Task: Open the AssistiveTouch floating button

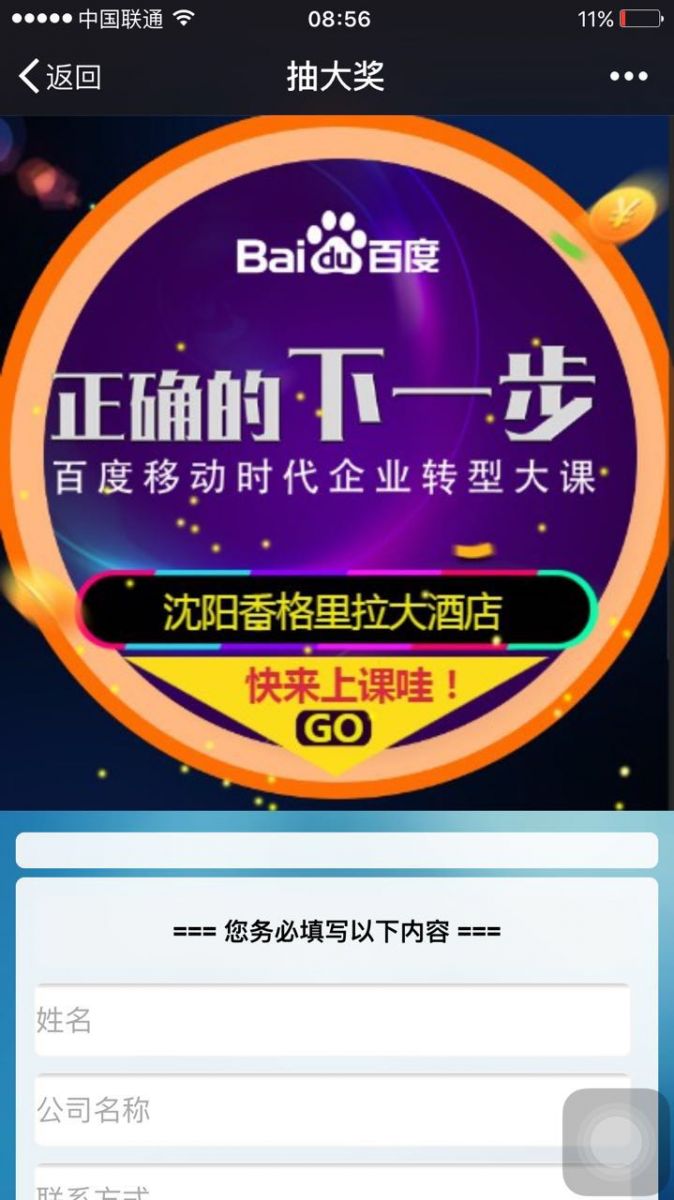Action: pyautogui.click(x=615, y=1141)
